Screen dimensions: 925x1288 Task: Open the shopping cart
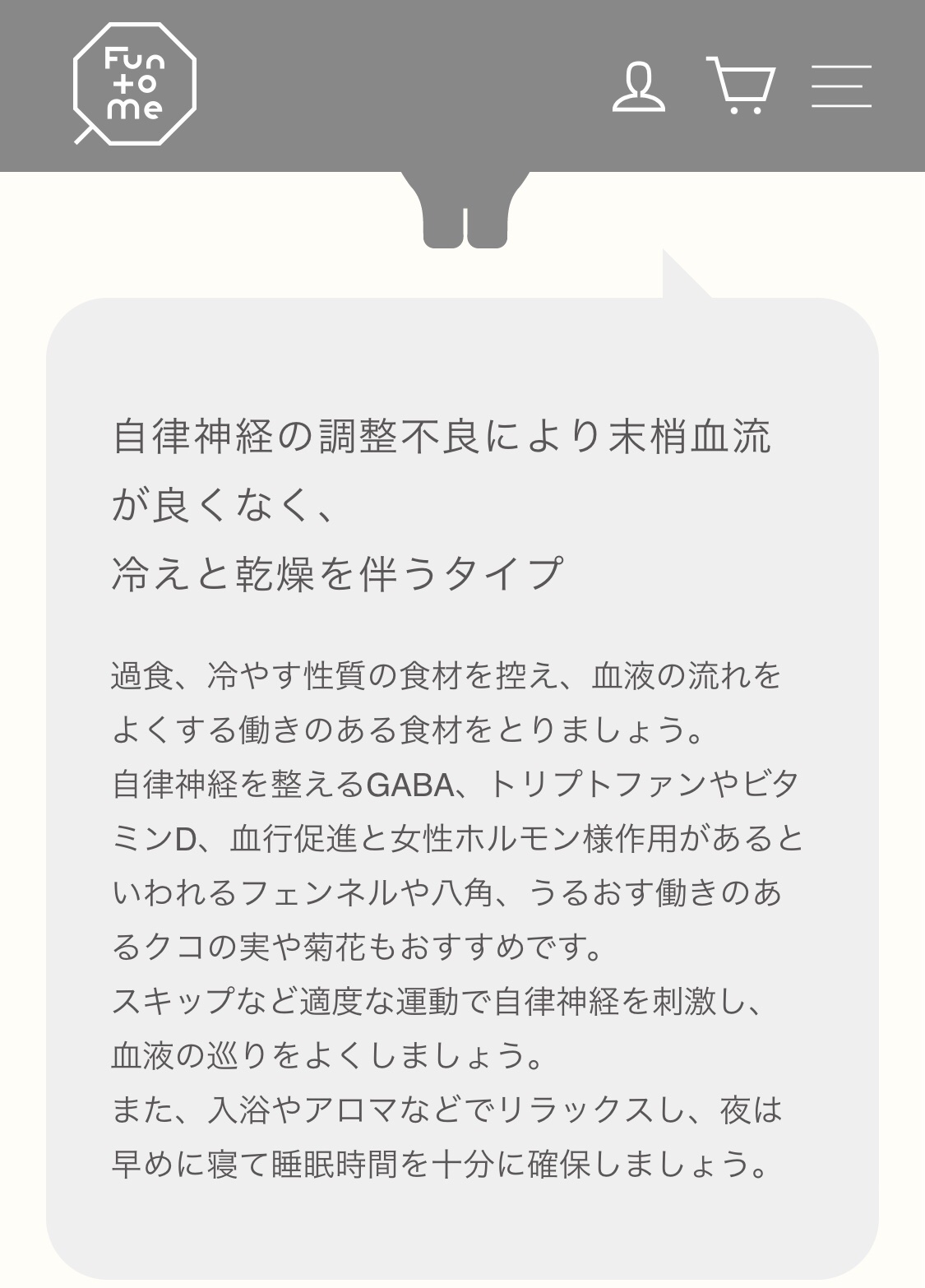coord(740,86)
